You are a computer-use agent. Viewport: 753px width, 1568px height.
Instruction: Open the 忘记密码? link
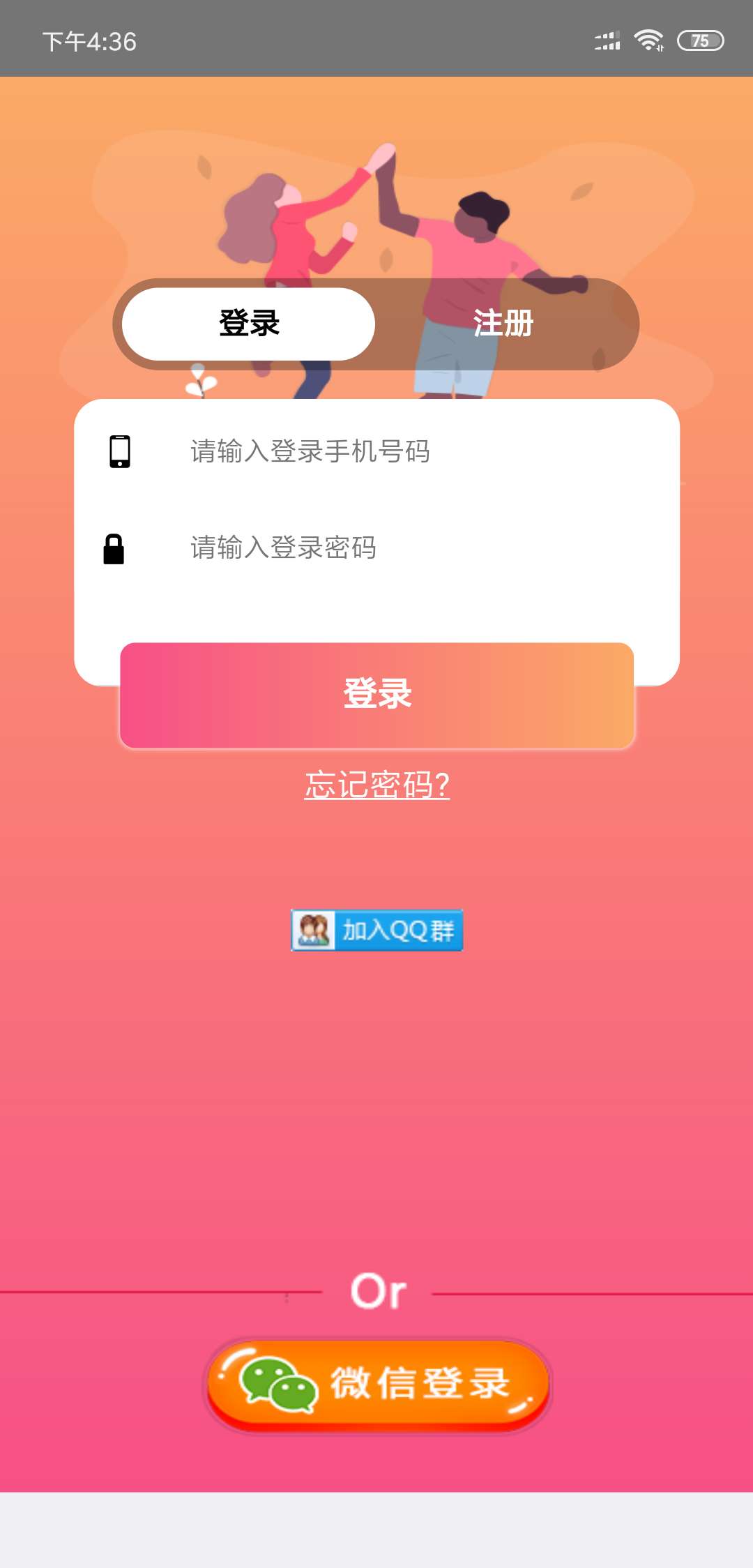377,785
